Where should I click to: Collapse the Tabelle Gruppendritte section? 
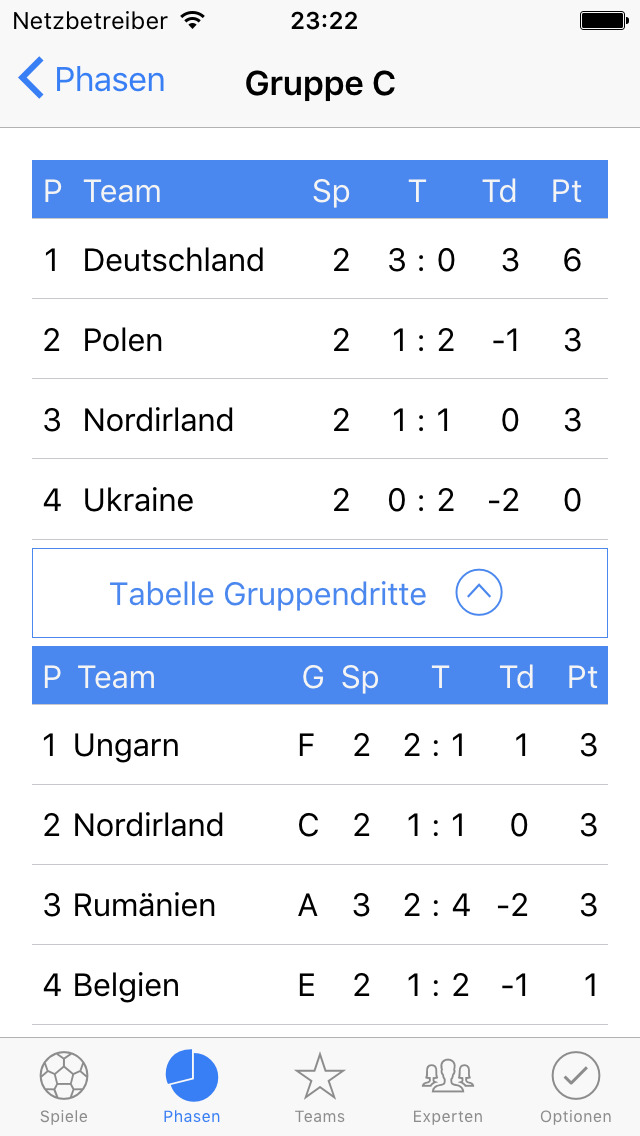pyautogui.click(x=320, y=593)
